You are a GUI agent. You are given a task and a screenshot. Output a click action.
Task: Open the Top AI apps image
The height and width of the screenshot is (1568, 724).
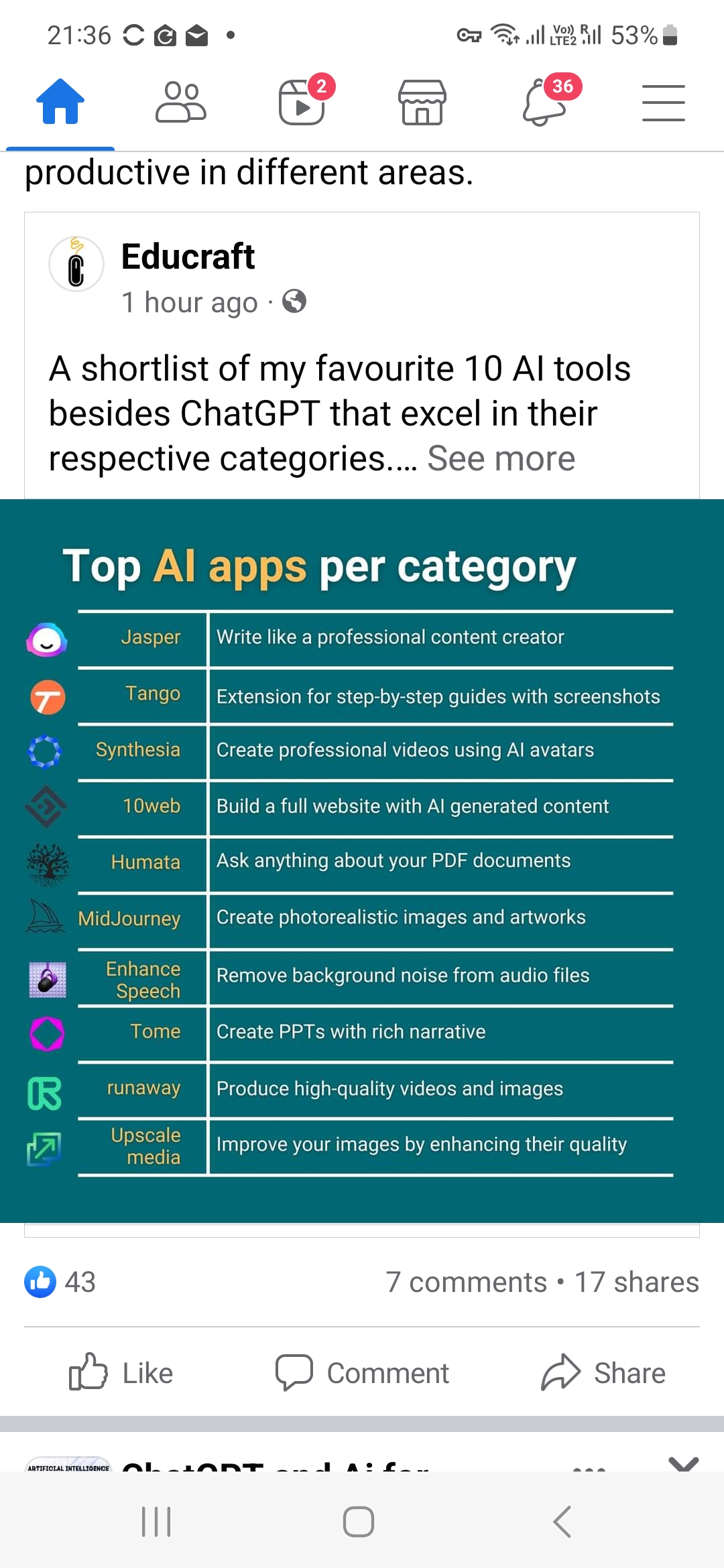362,860
